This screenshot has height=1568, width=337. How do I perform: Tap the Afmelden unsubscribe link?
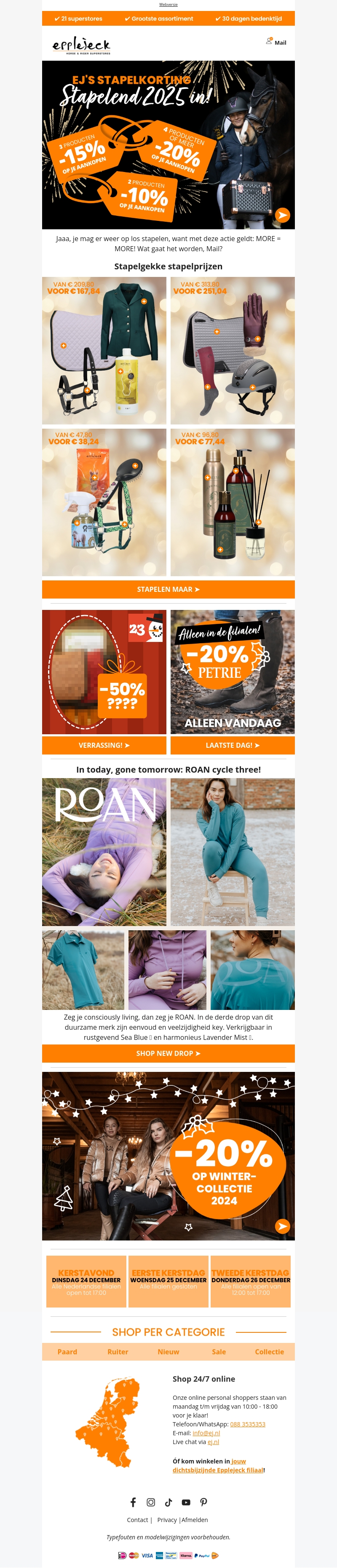click(x=195, y=1520)
